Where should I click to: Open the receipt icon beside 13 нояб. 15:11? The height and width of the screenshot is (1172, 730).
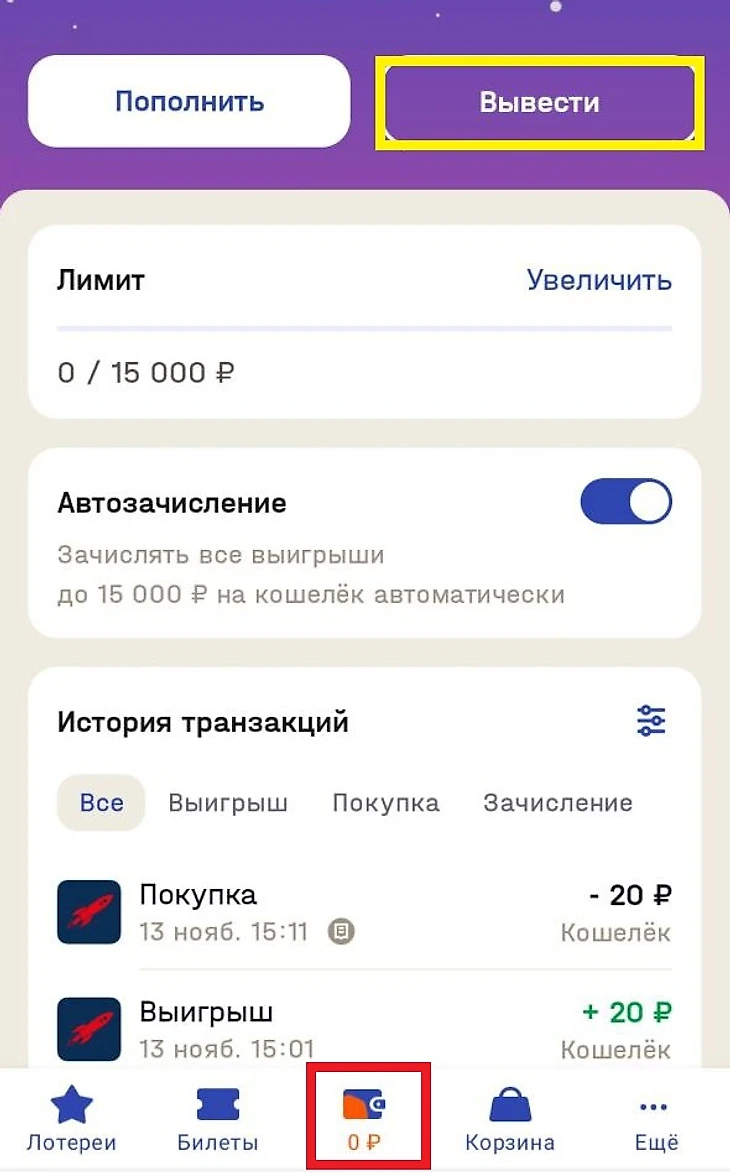342,933
